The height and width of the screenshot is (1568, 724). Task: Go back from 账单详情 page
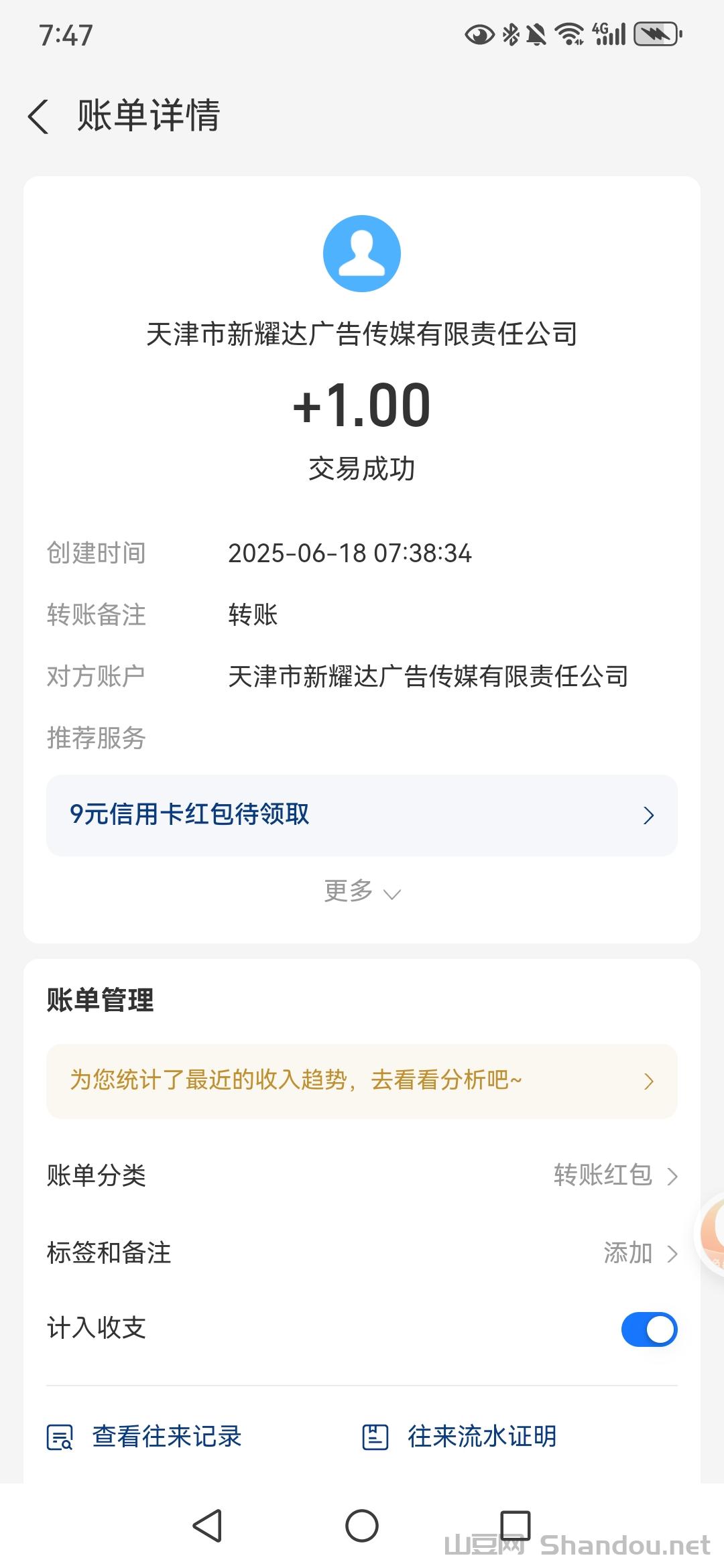click(x=39, y=116)
